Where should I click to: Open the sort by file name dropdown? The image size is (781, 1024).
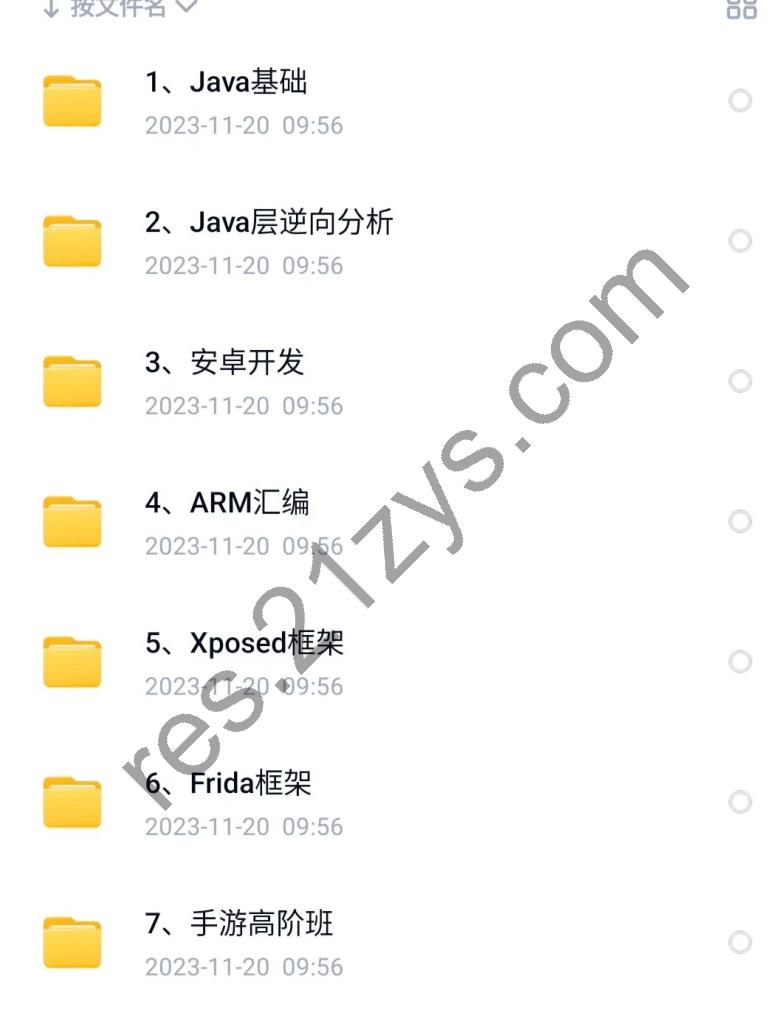[x=120, y=8]
